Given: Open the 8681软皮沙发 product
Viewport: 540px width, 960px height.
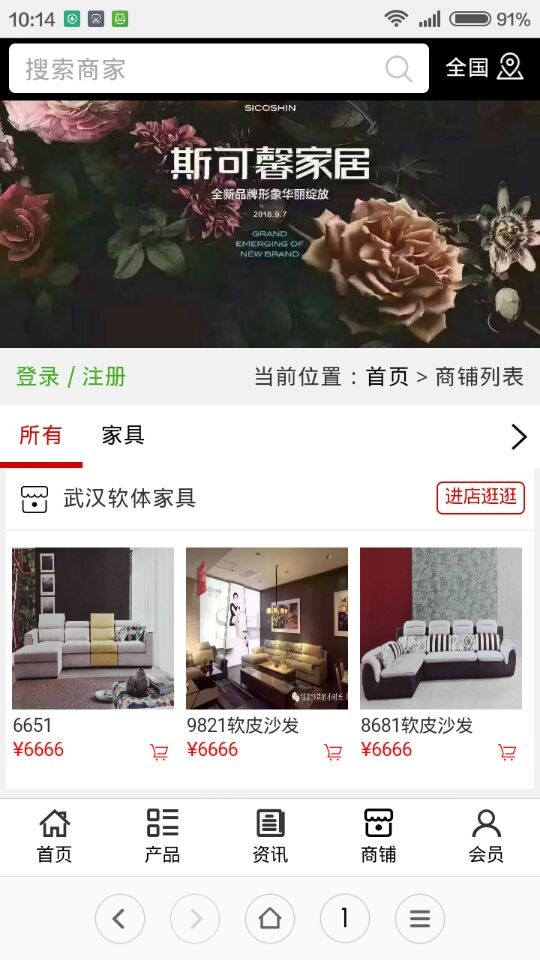Looking at the screenshot, I should (441, 628).
